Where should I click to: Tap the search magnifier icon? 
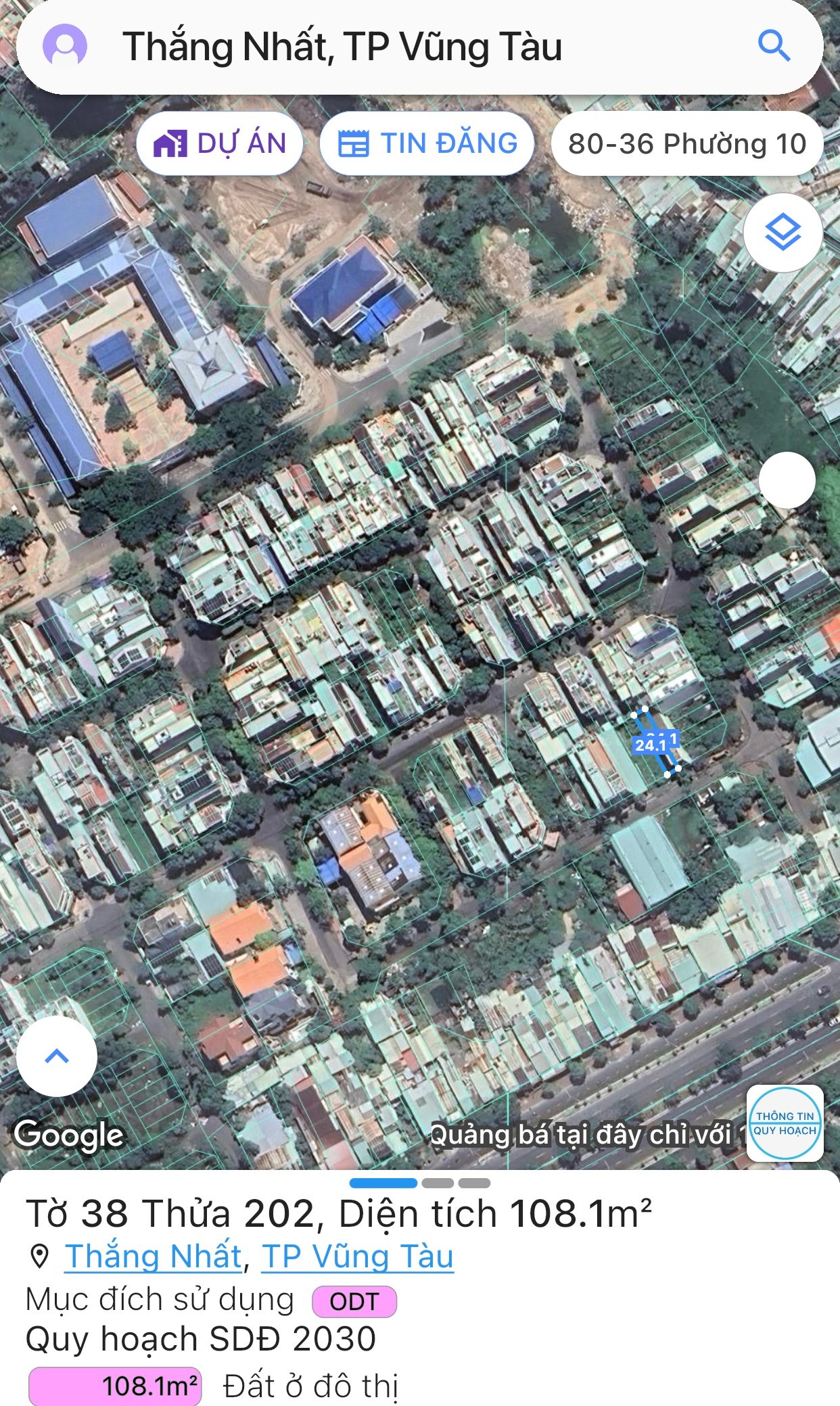[x=774, y=46]
